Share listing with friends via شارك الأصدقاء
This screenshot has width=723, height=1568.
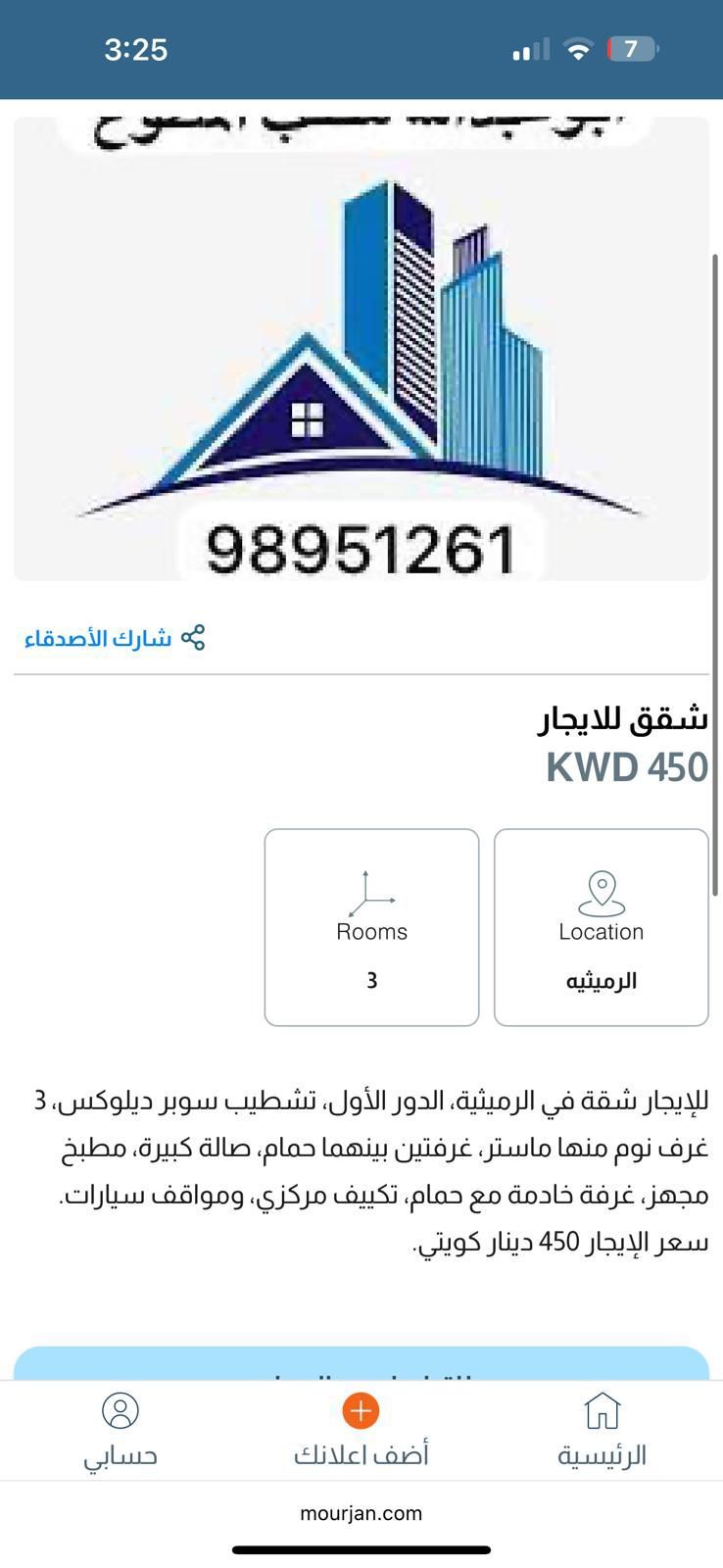[116, 638]
